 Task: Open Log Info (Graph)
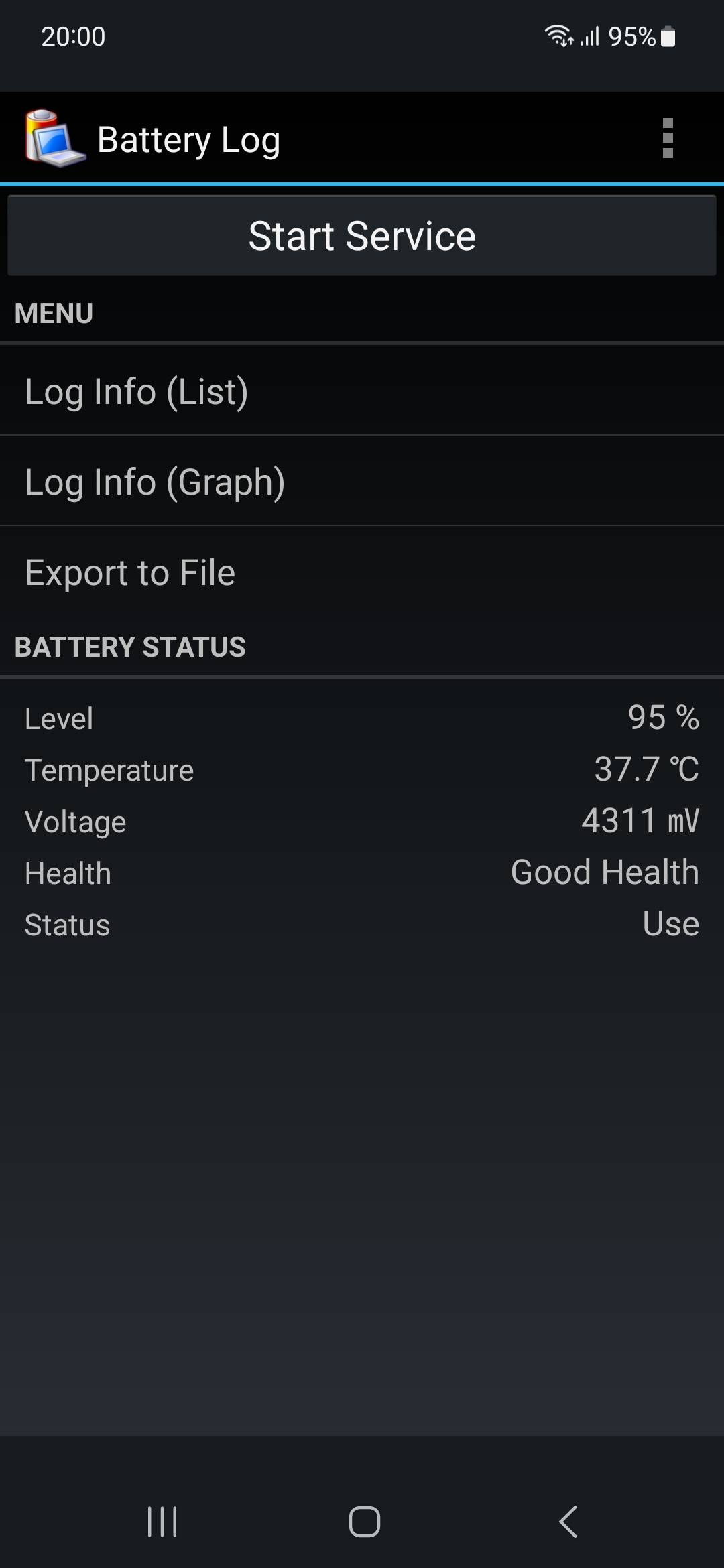click(362, 482)
